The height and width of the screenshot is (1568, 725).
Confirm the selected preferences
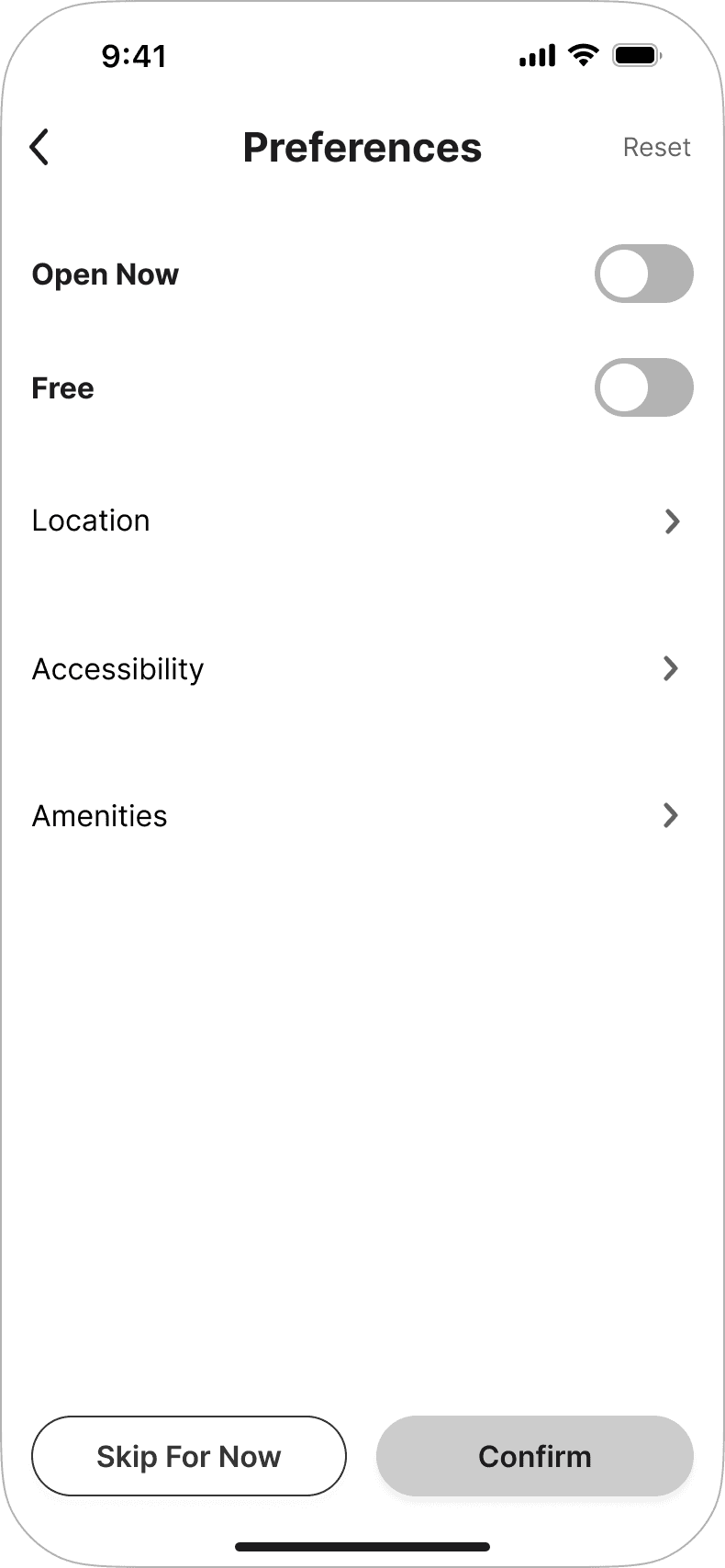(535, 1456)
